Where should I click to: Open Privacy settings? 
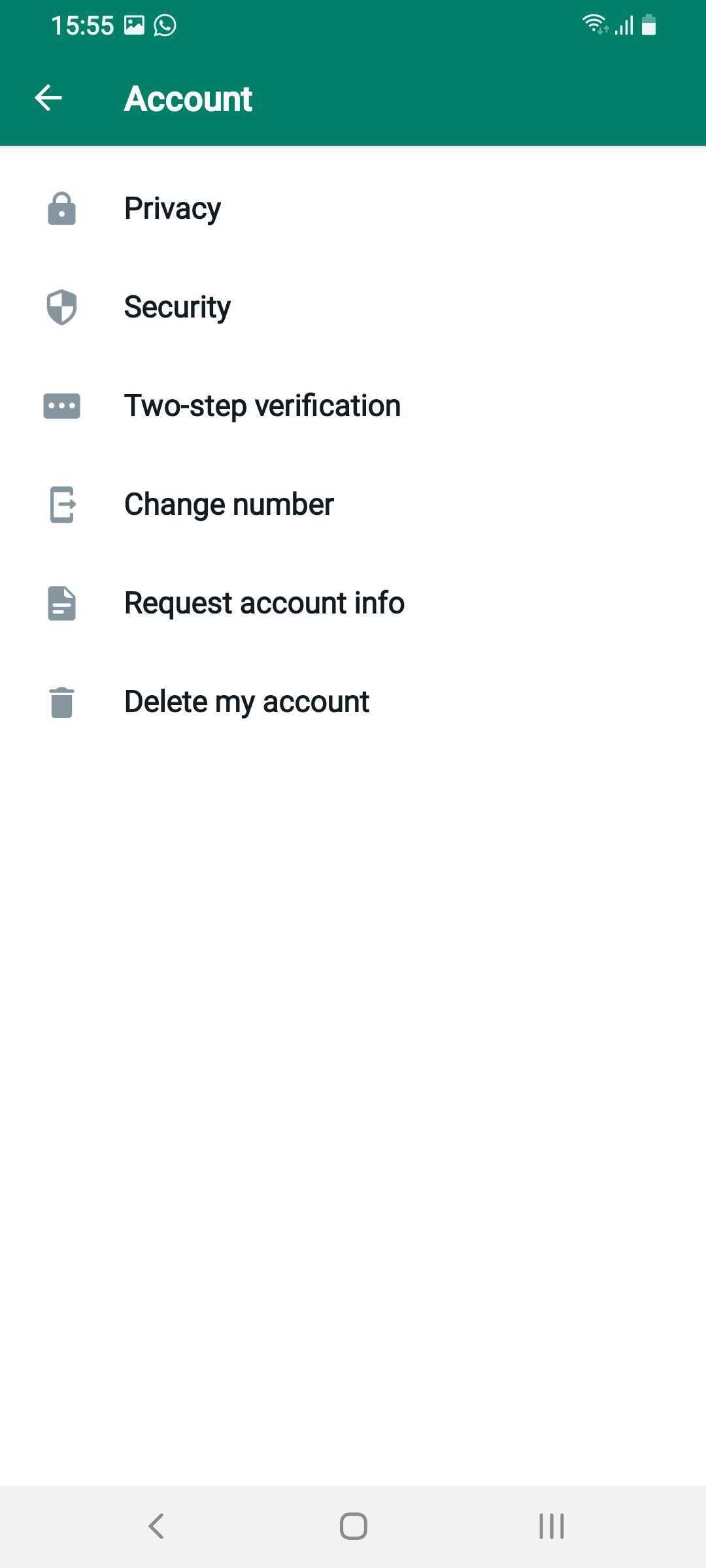point(171,208)
